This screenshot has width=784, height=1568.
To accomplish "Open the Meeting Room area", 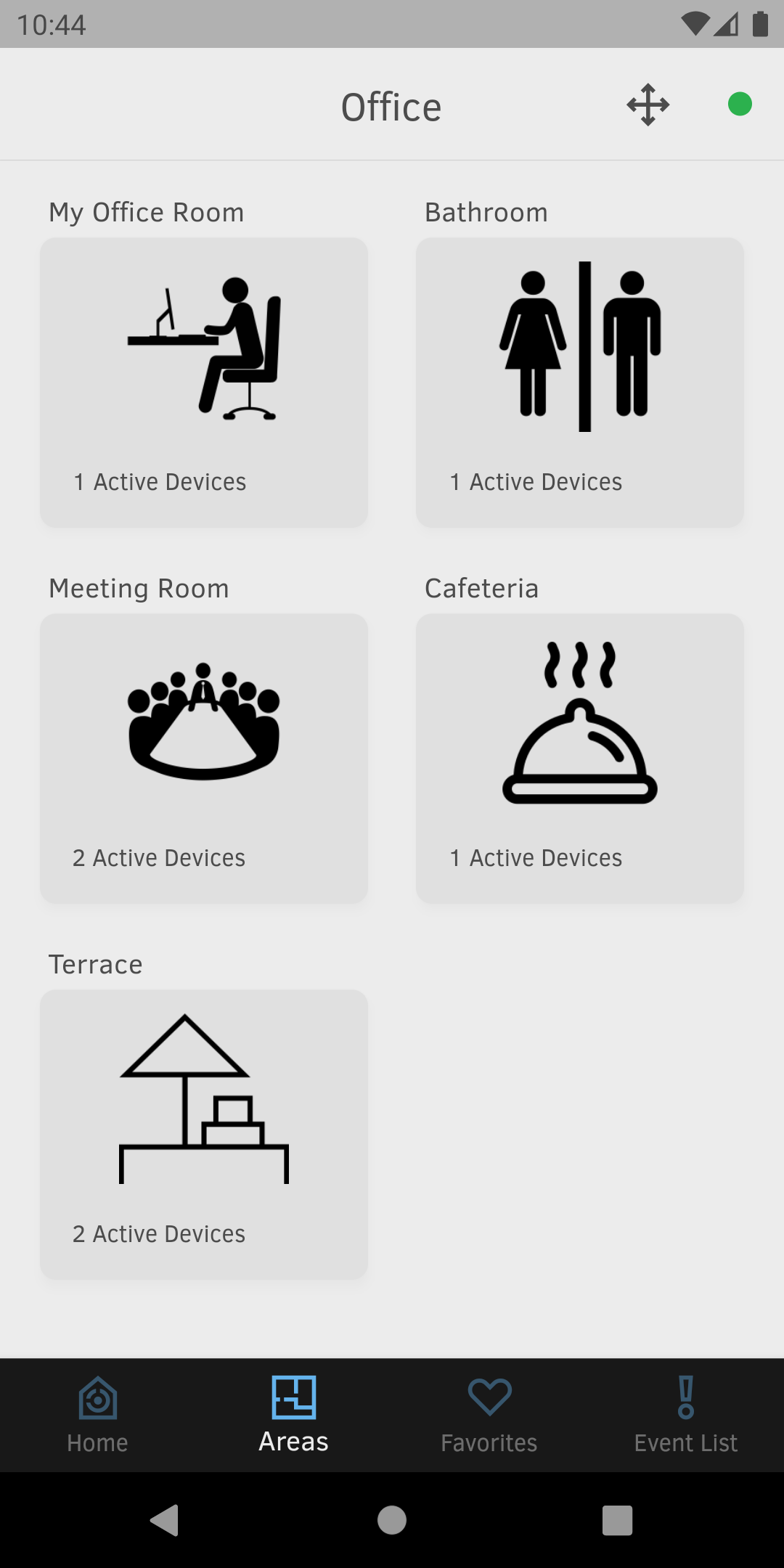I will point(204,758).
